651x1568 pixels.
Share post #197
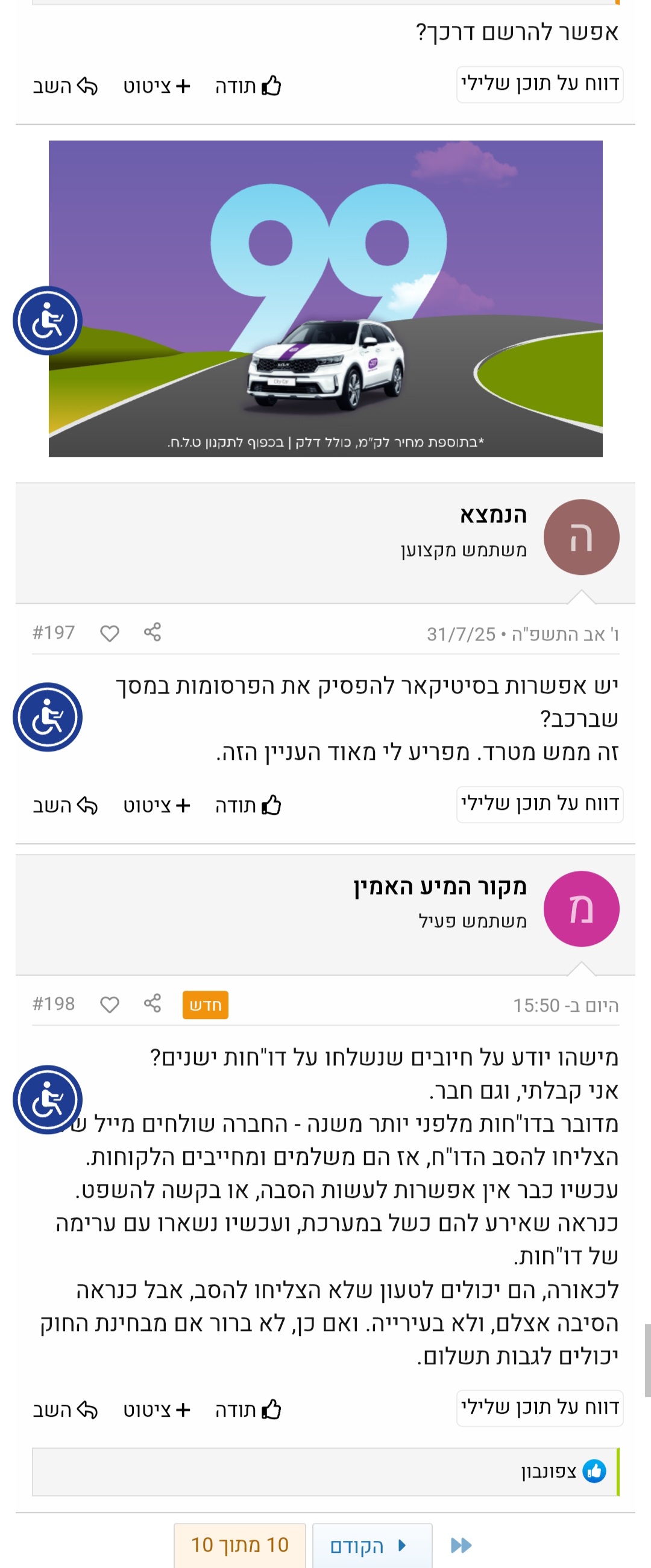(153, 632)
